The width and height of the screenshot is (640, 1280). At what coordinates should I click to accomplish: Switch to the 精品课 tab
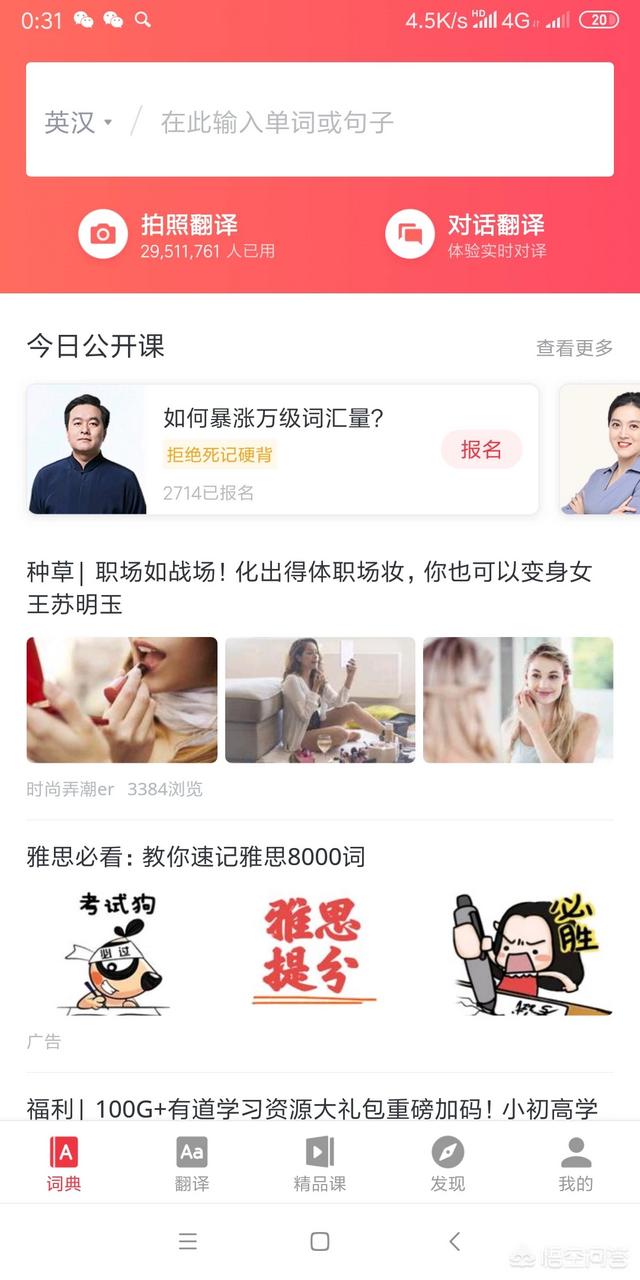click(x=320, y=1163)
